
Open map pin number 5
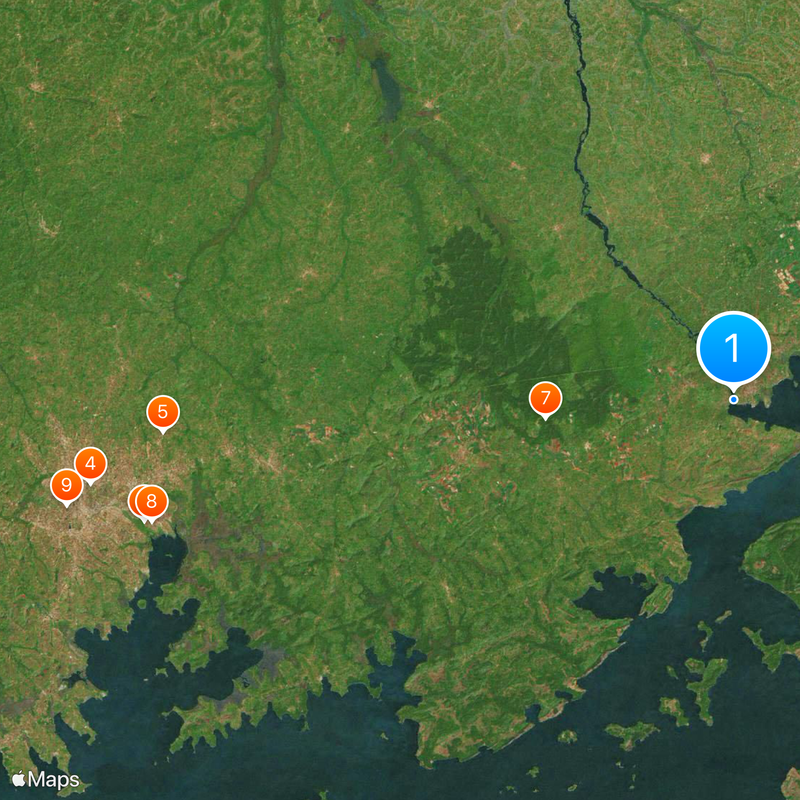[x=162, y=411]
